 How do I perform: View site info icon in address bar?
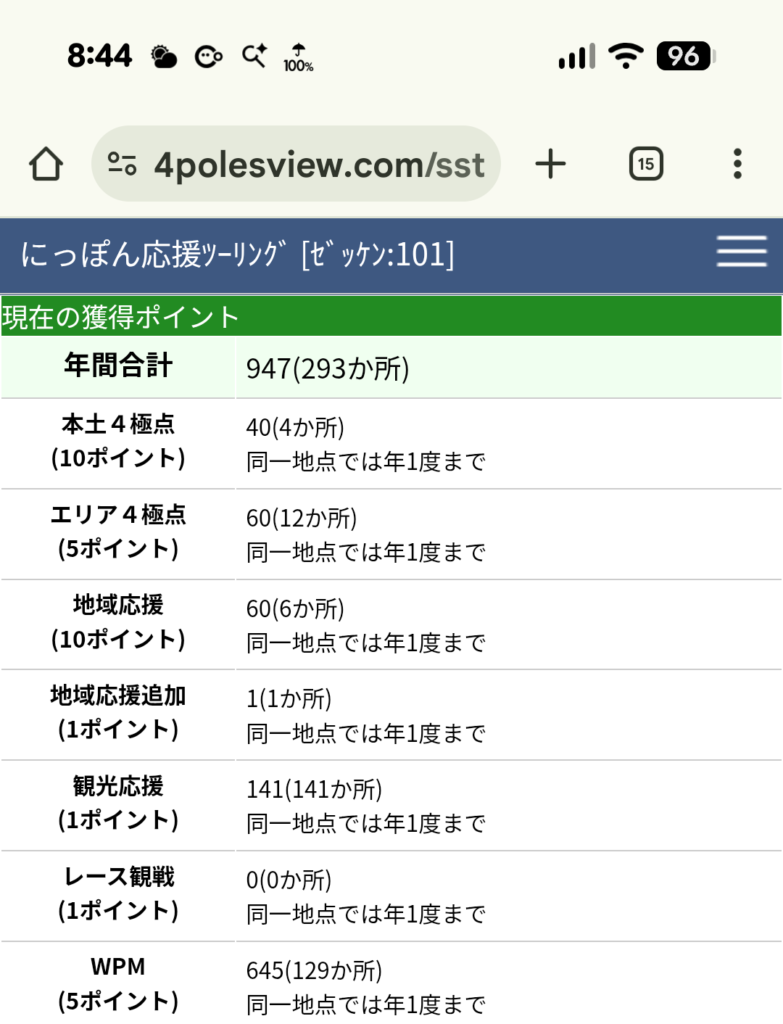coord(122,165)
